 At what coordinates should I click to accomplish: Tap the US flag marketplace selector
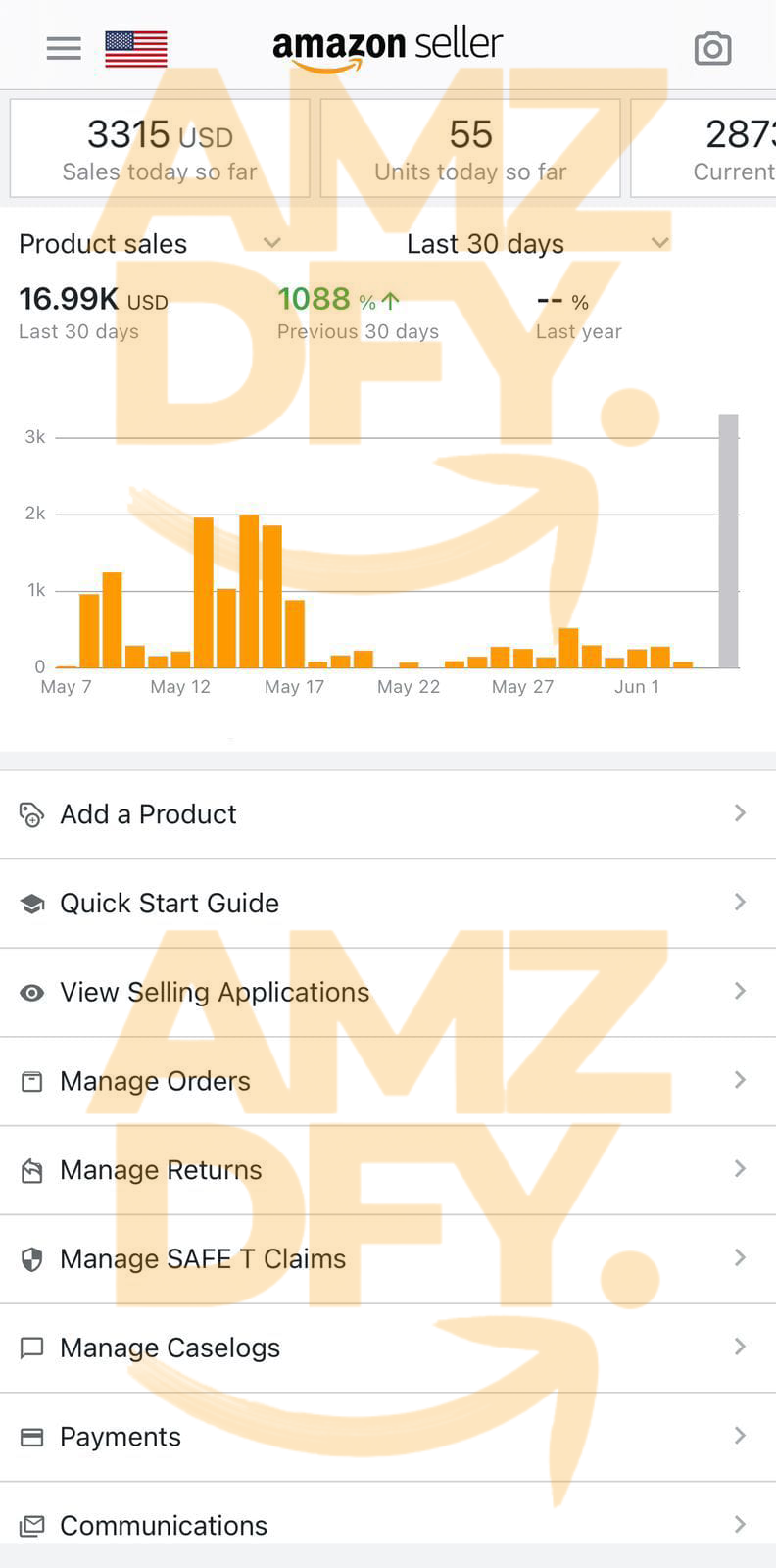[x=136, y=48]
